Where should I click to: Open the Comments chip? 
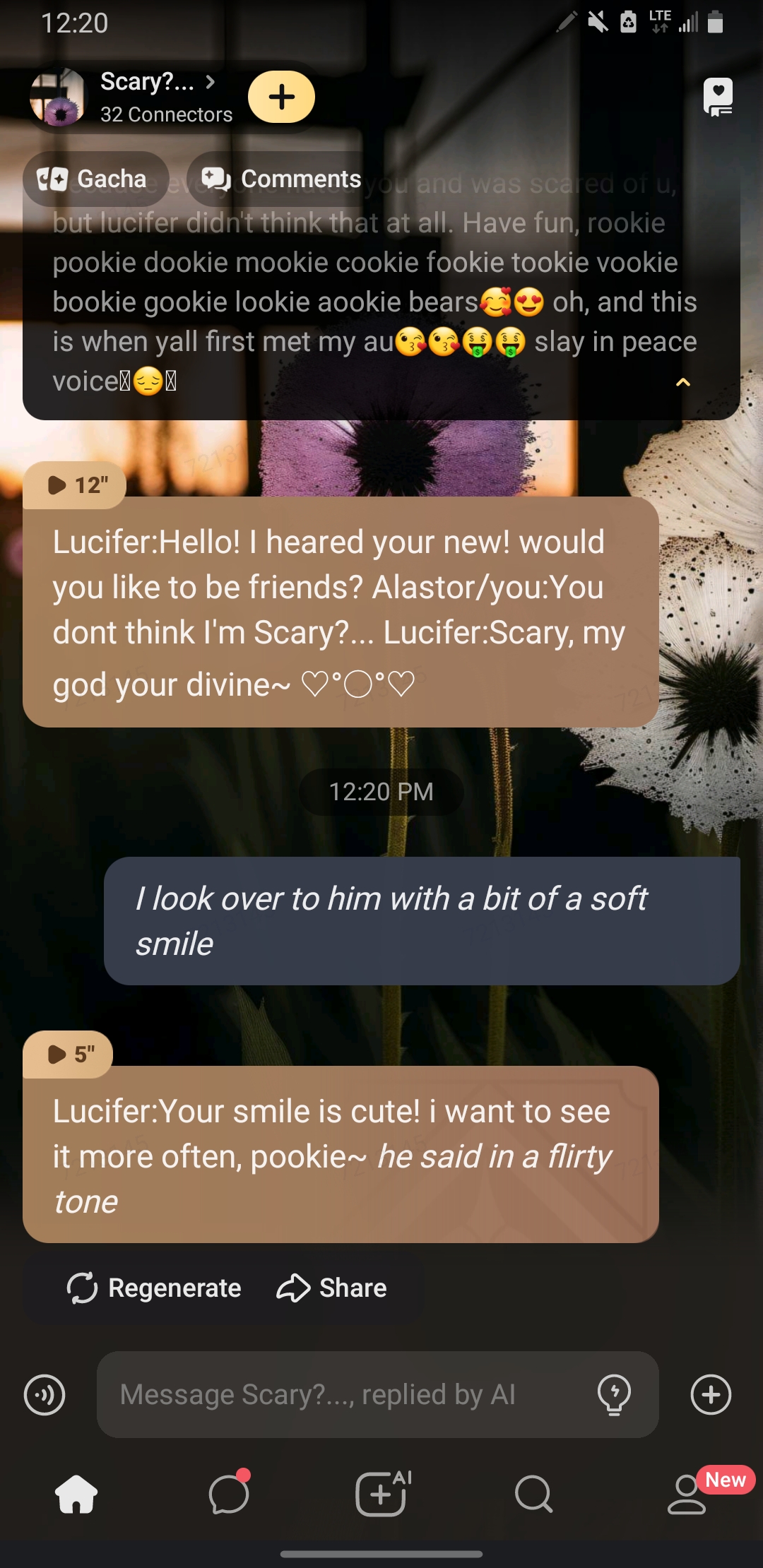pos(283,179)
